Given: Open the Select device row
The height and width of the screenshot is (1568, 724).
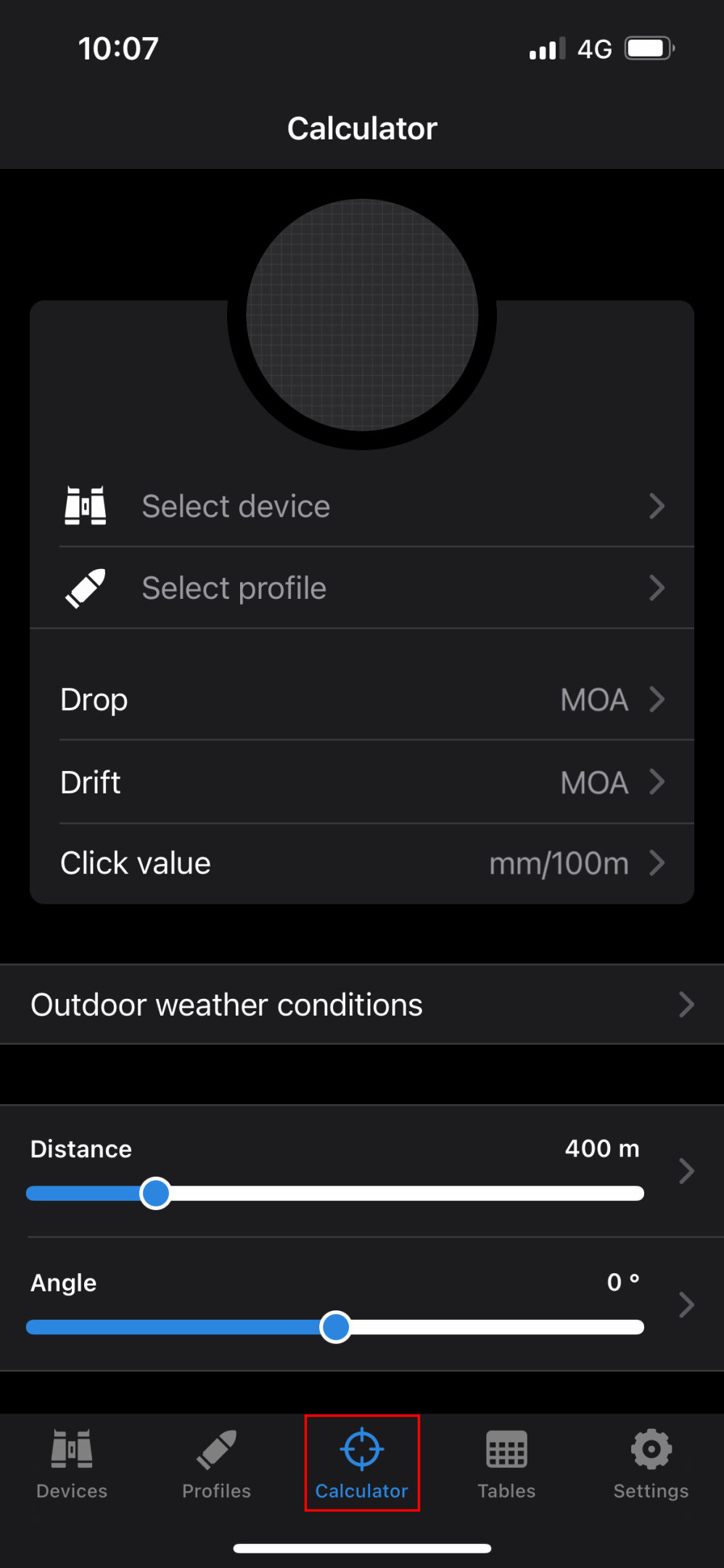Looking at the screenshot, I should (362, 506).
